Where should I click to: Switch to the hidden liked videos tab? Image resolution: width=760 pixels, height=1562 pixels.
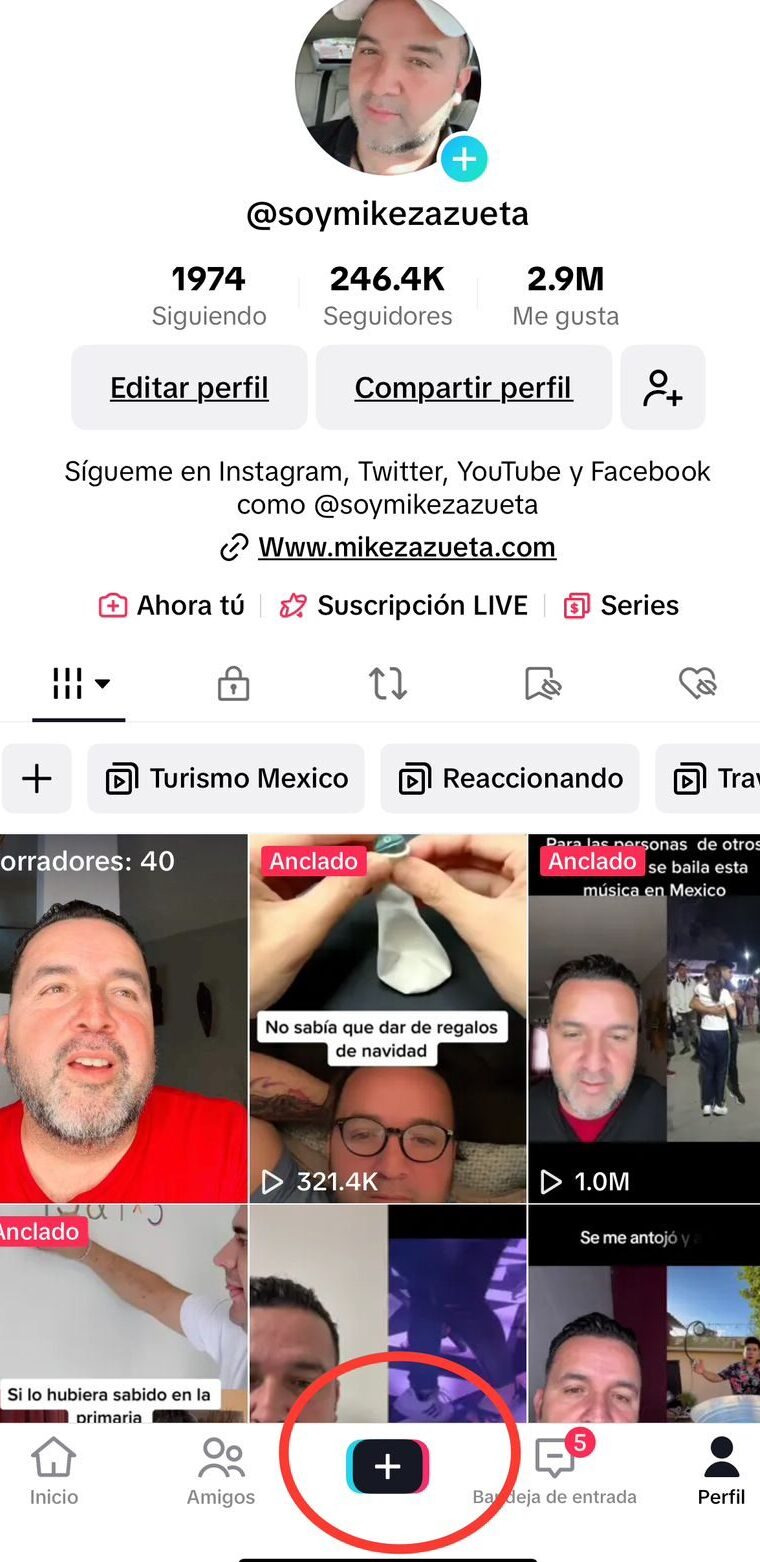click(x=697, y=684)
